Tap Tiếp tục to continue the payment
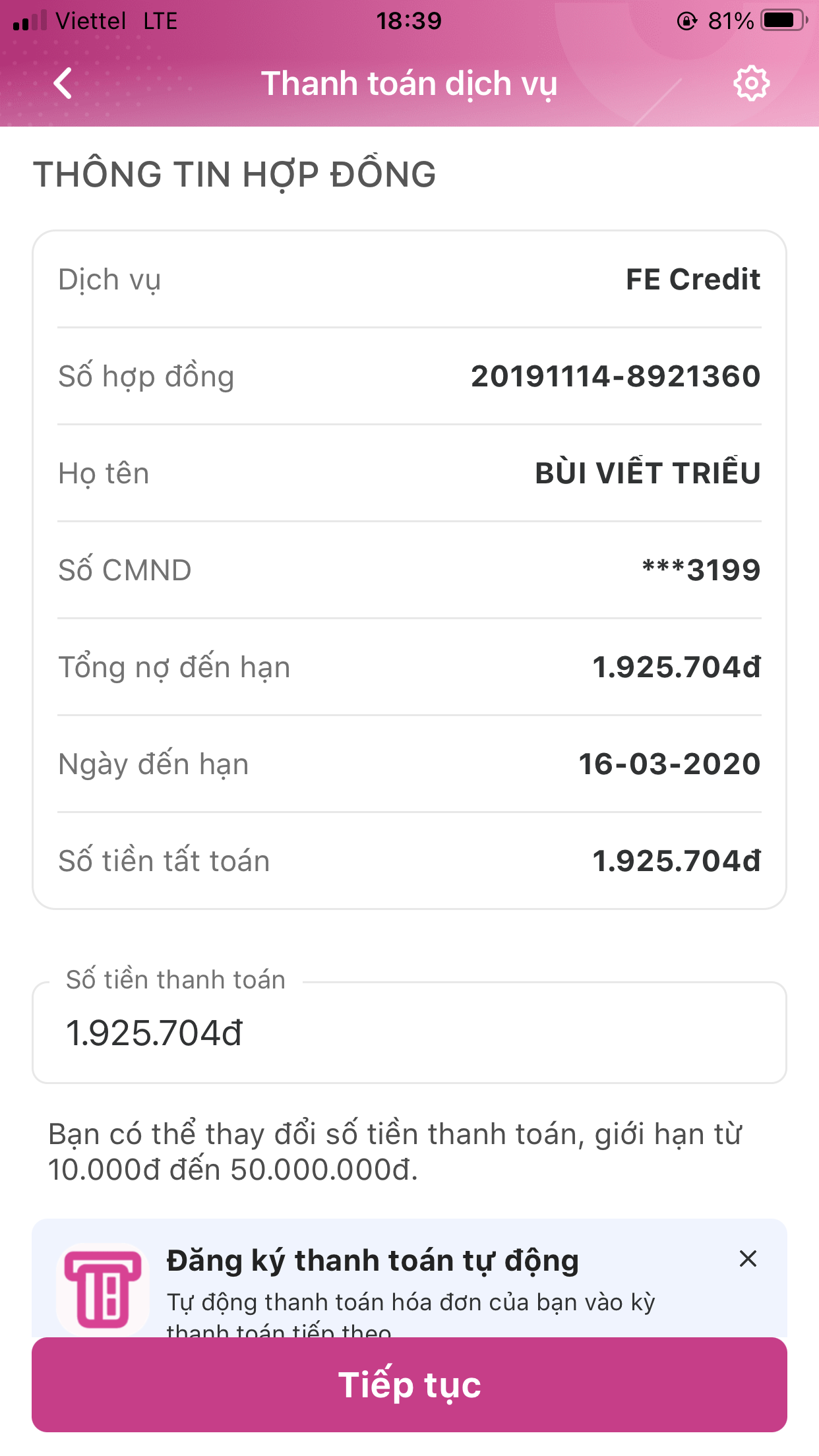Screen dimensions: 819x1456 (x=409, y=1385)
